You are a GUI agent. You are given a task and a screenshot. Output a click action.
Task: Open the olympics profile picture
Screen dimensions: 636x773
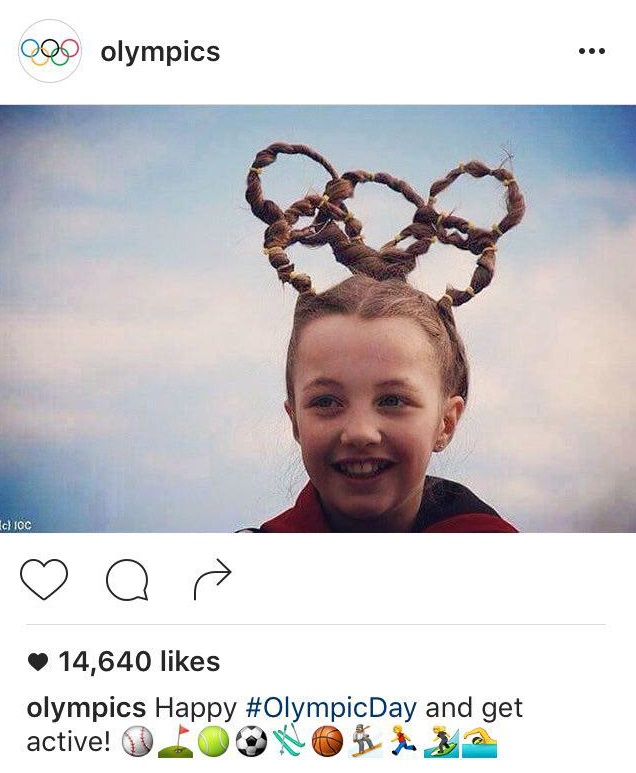(49, 52)
